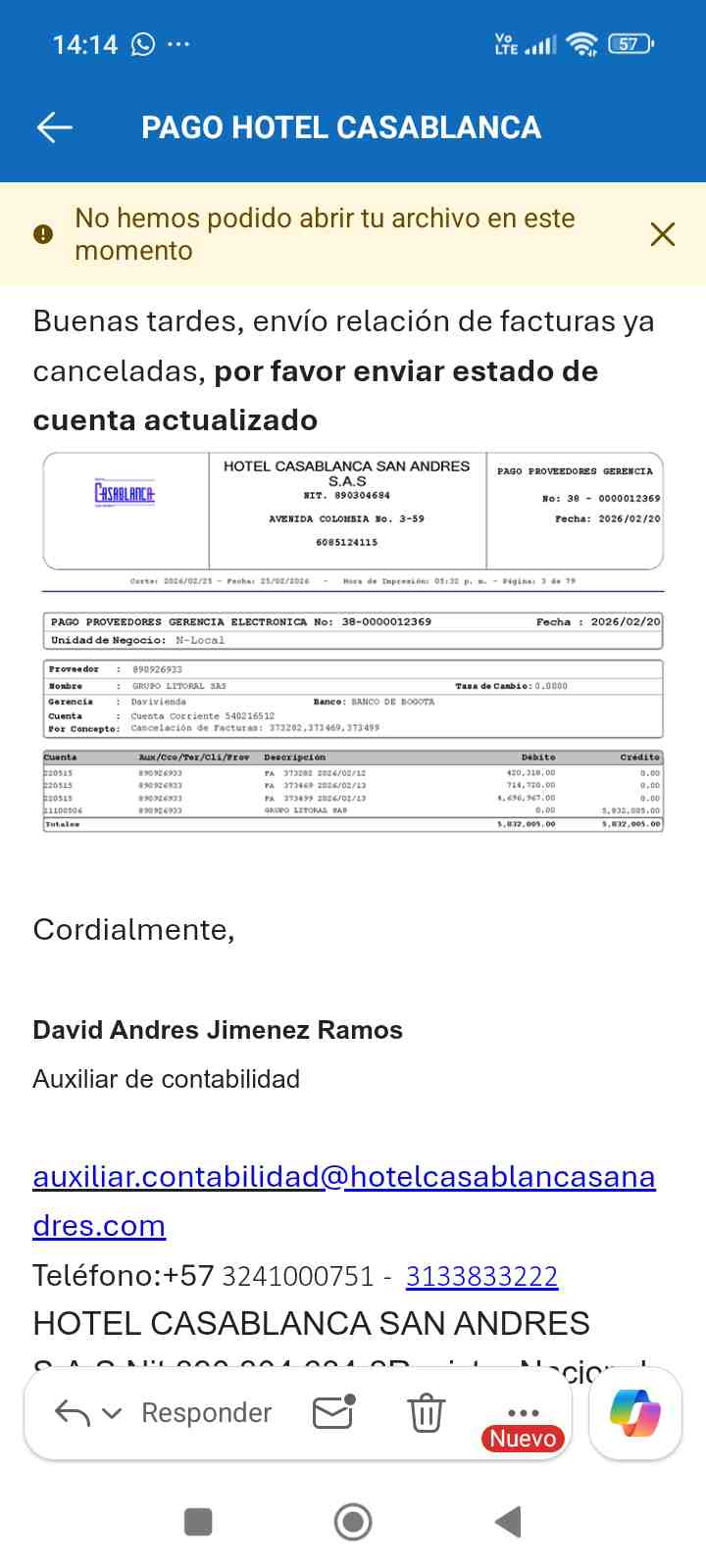This screenshot has width=706, height=1568.
Task: Dismiss the file error banner
Action: [663, 234]
